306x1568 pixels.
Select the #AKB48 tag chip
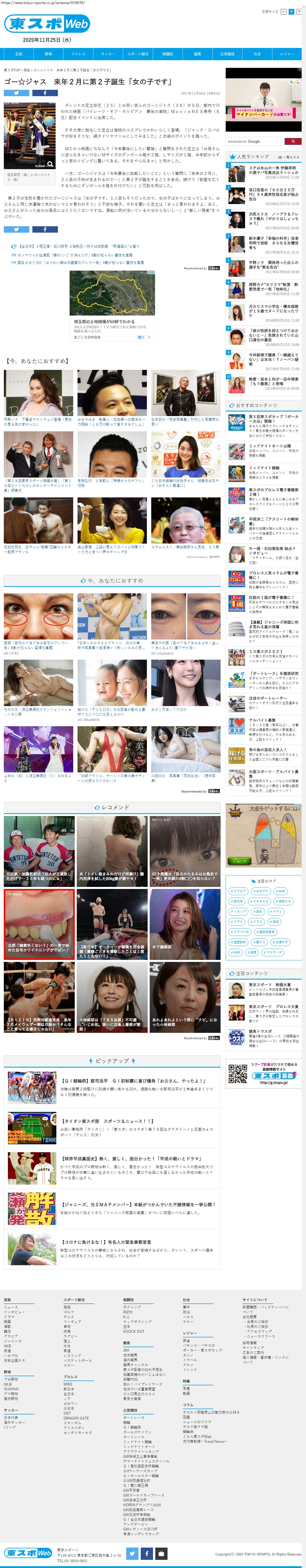point(260,901)
